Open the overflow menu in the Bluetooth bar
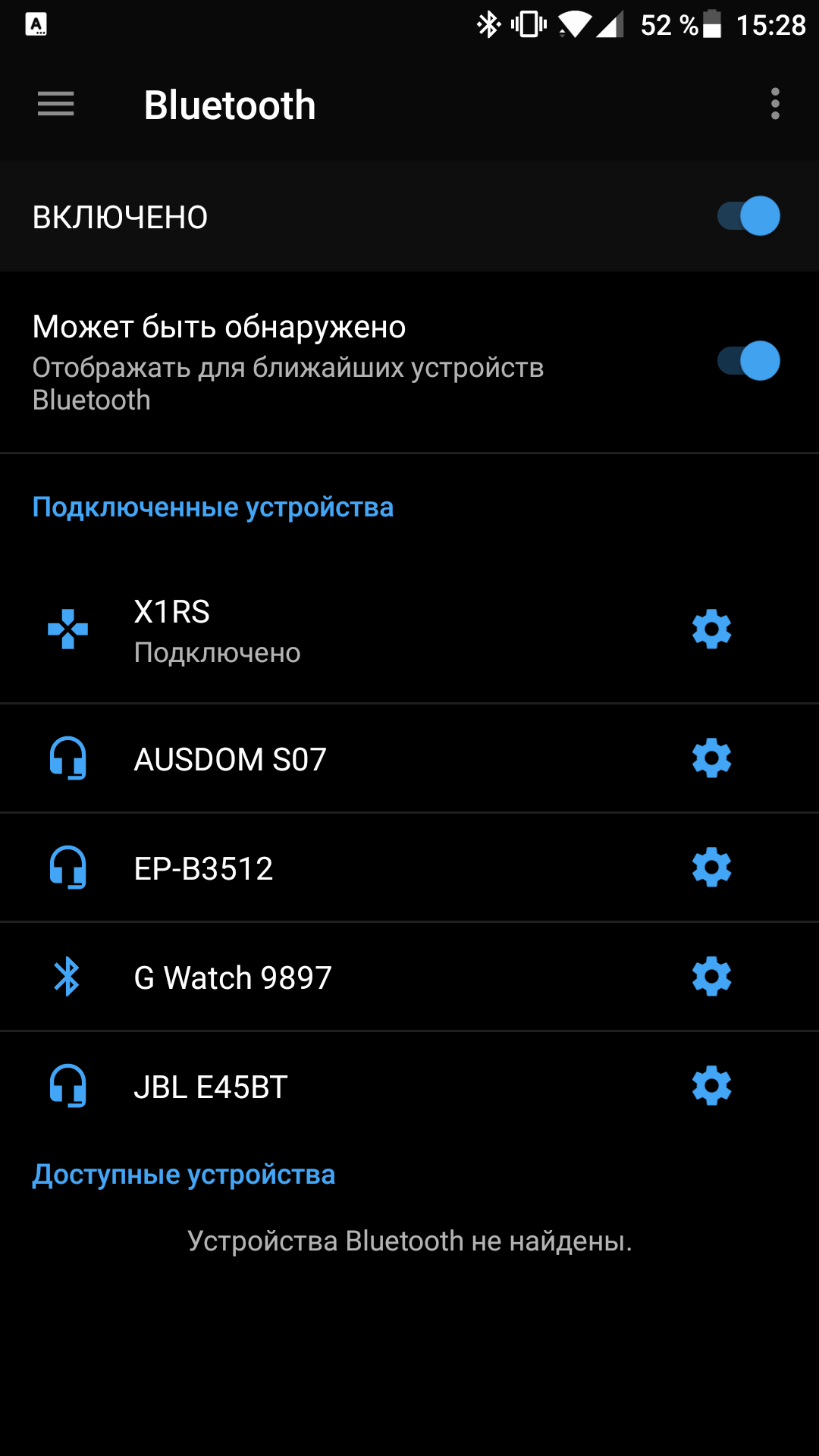The height and width of the screenshot is (1456, 819). [x=775, y=104]
